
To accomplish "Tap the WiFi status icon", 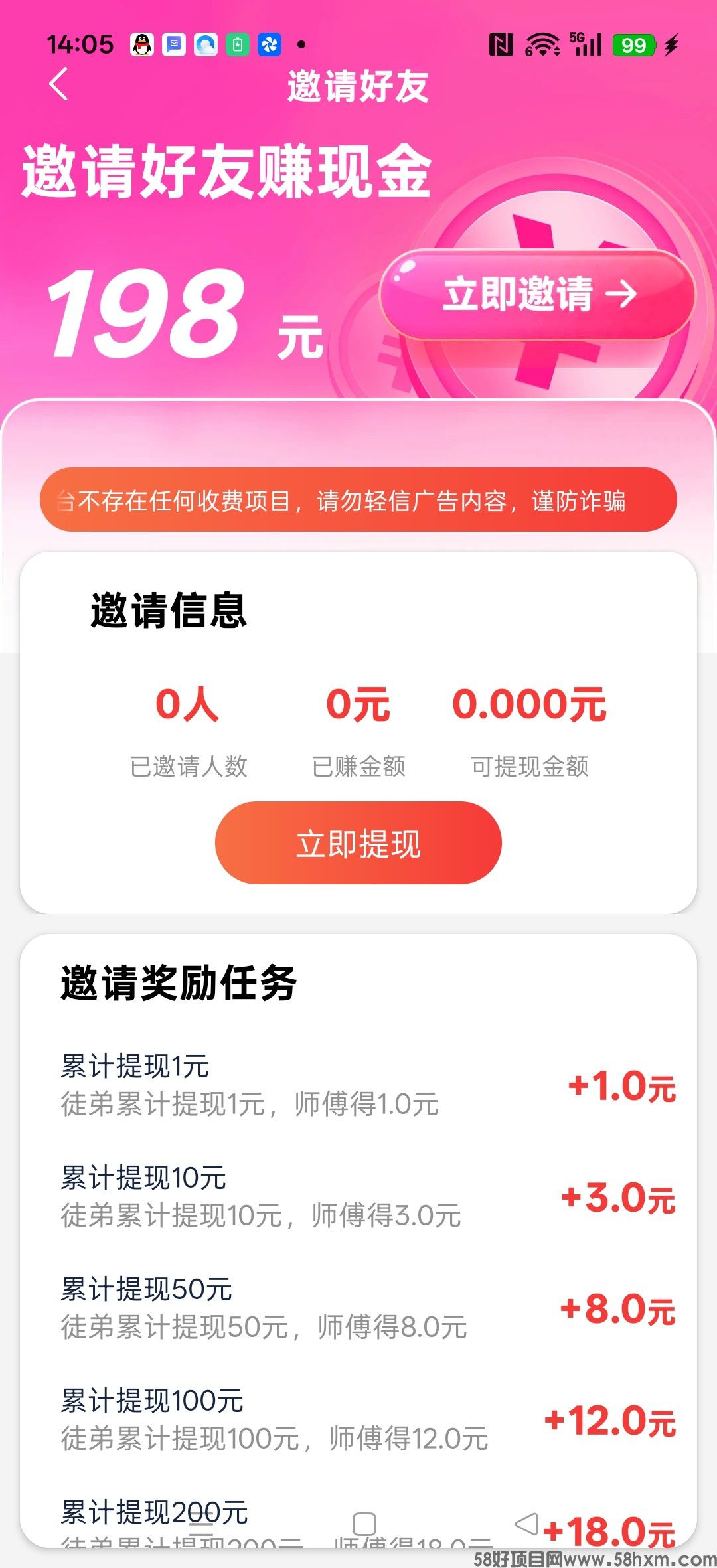I will [543, 44].
